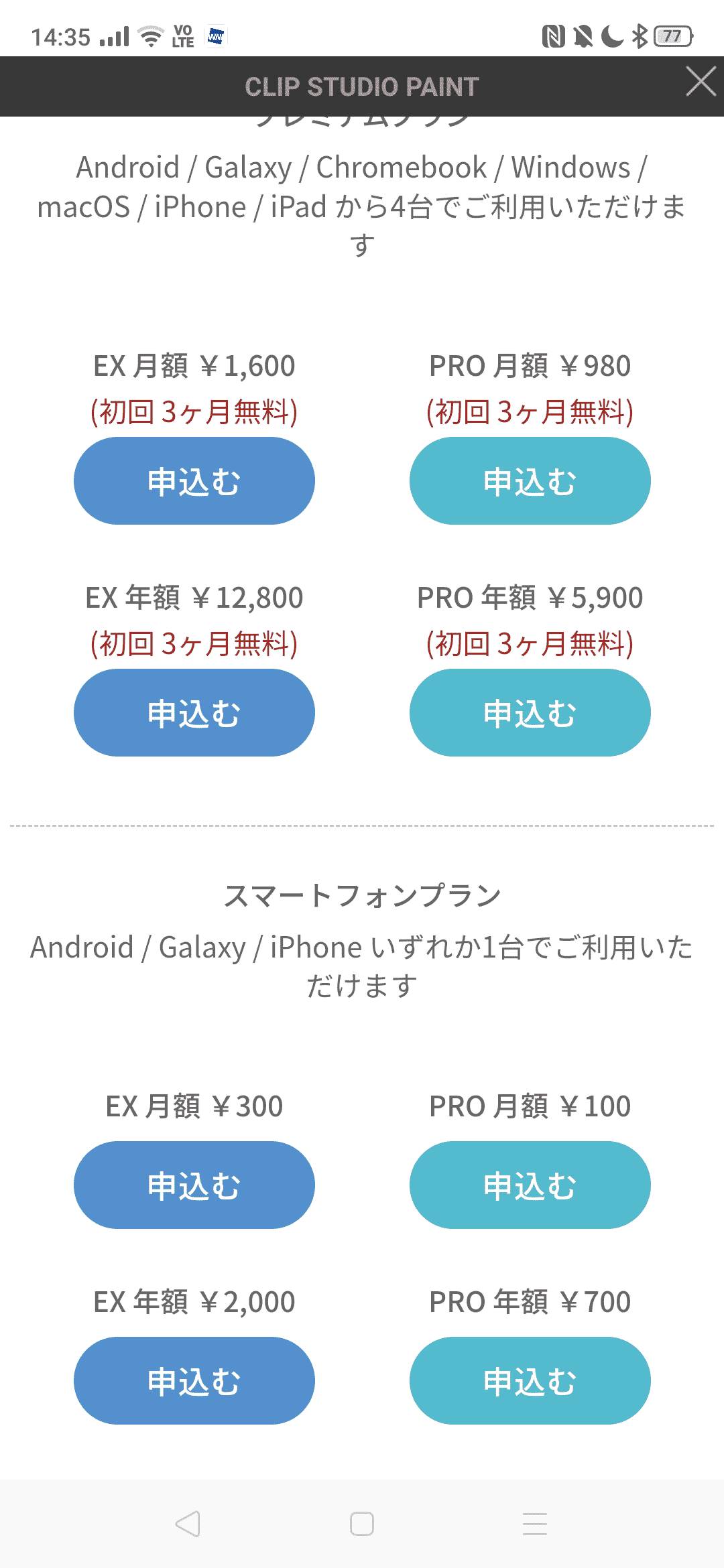Image resolution: width=724 pixels, height=1568 pixels.
Task: Apply for EX monthly plan ¥1,600
Action: coord(194,480)
